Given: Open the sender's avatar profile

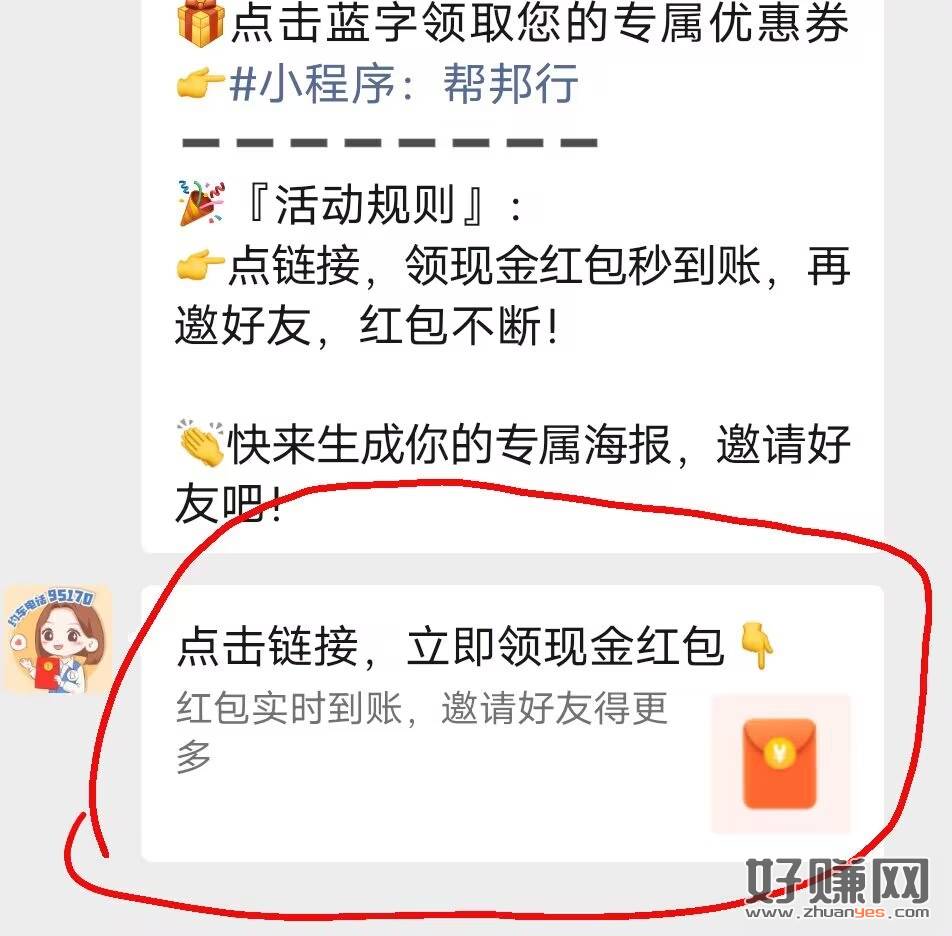Looking at the screenshot, I should 57,640.
